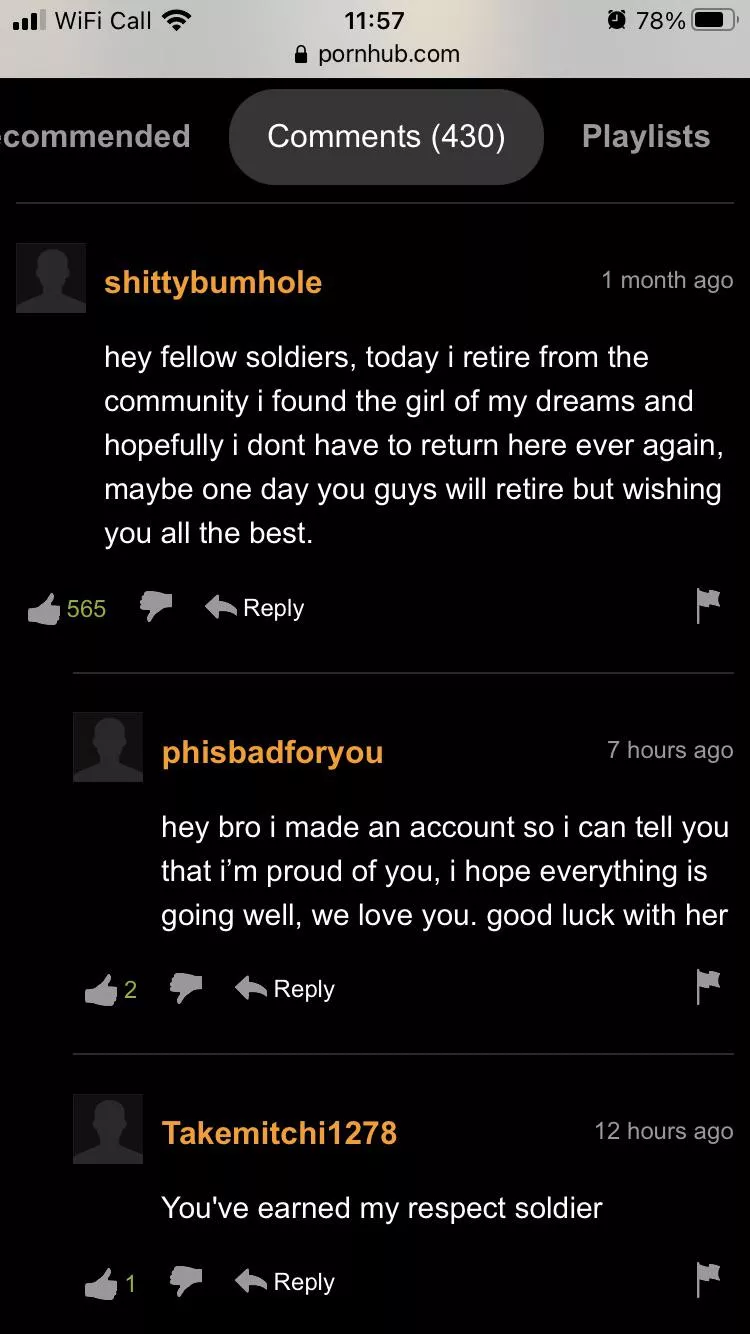Like shittybumhole's comment

(44, 608)
